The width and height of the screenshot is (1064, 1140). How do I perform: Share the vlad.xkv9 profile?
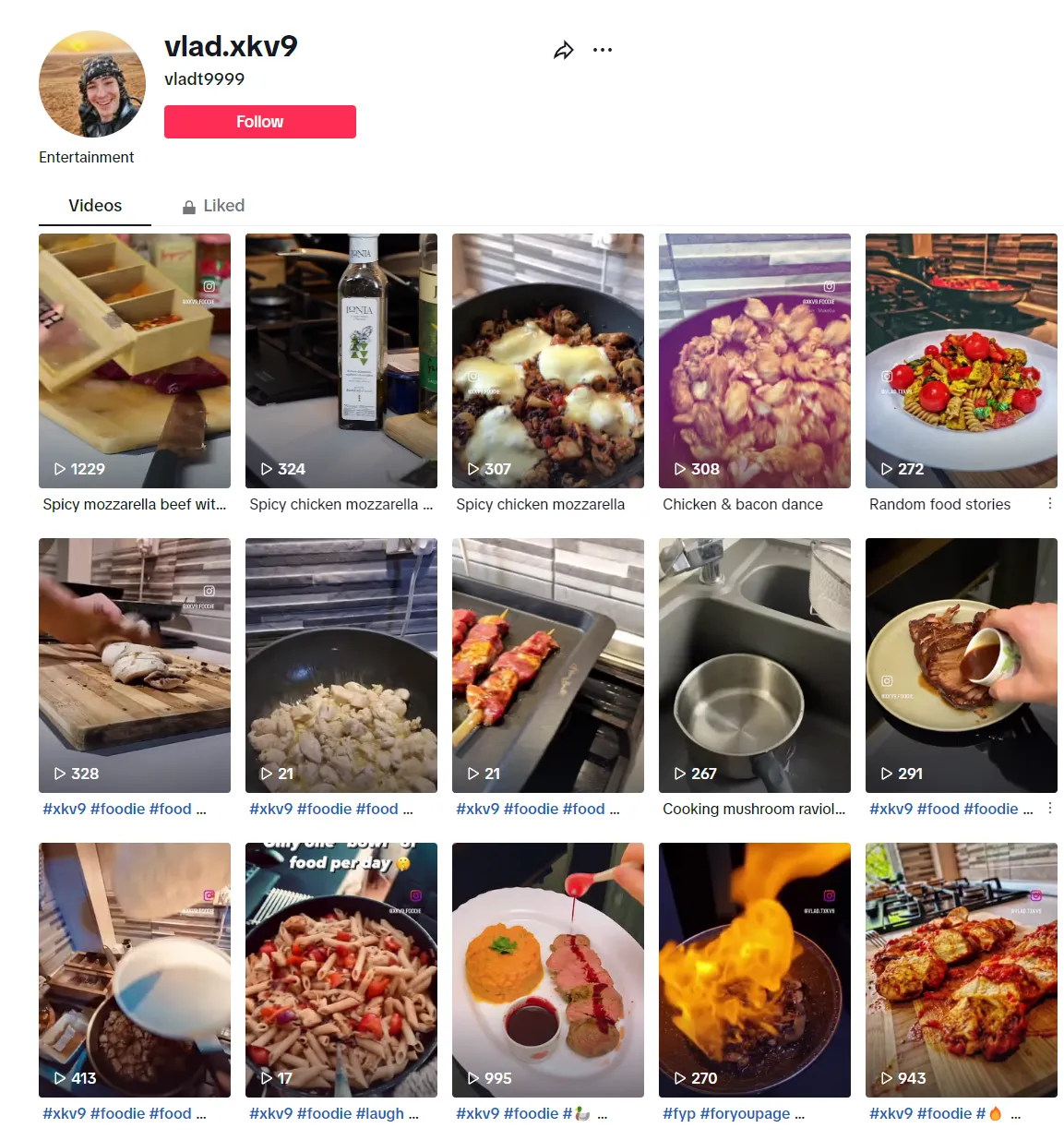(x=564, y=51)
